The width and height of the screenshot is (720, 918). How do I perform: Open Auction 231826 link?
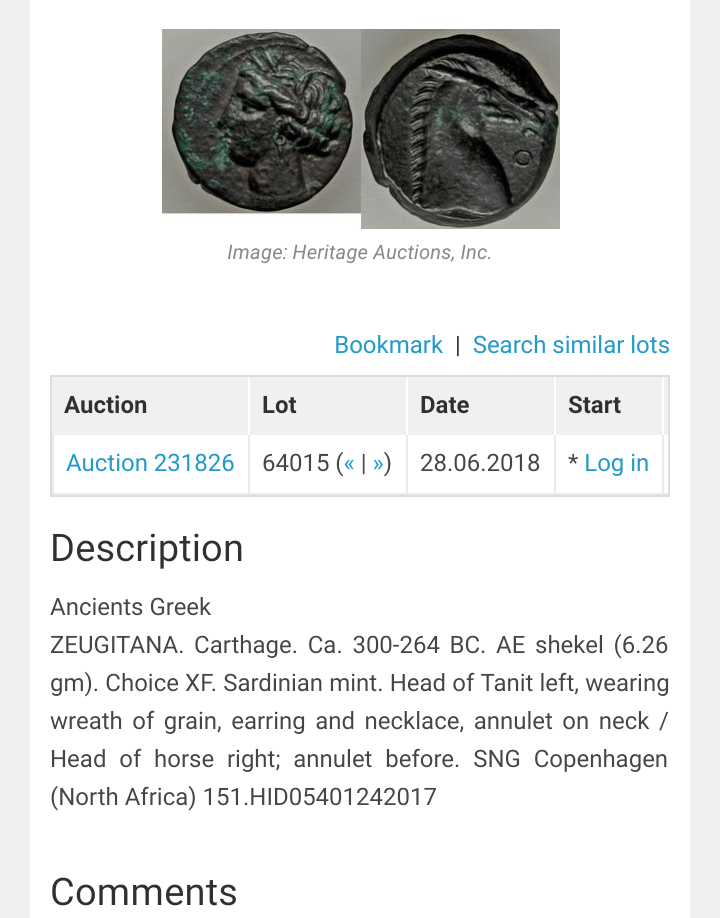[x=150, y=463]
